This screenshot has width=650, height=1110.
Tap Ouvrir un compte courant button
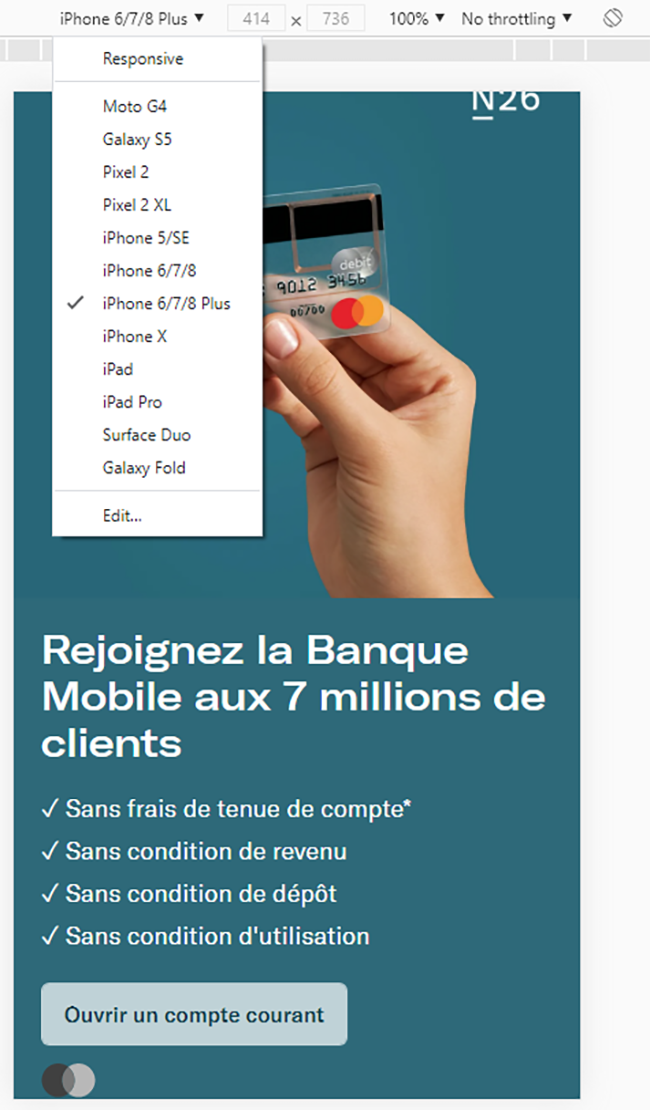point(194,1014)
